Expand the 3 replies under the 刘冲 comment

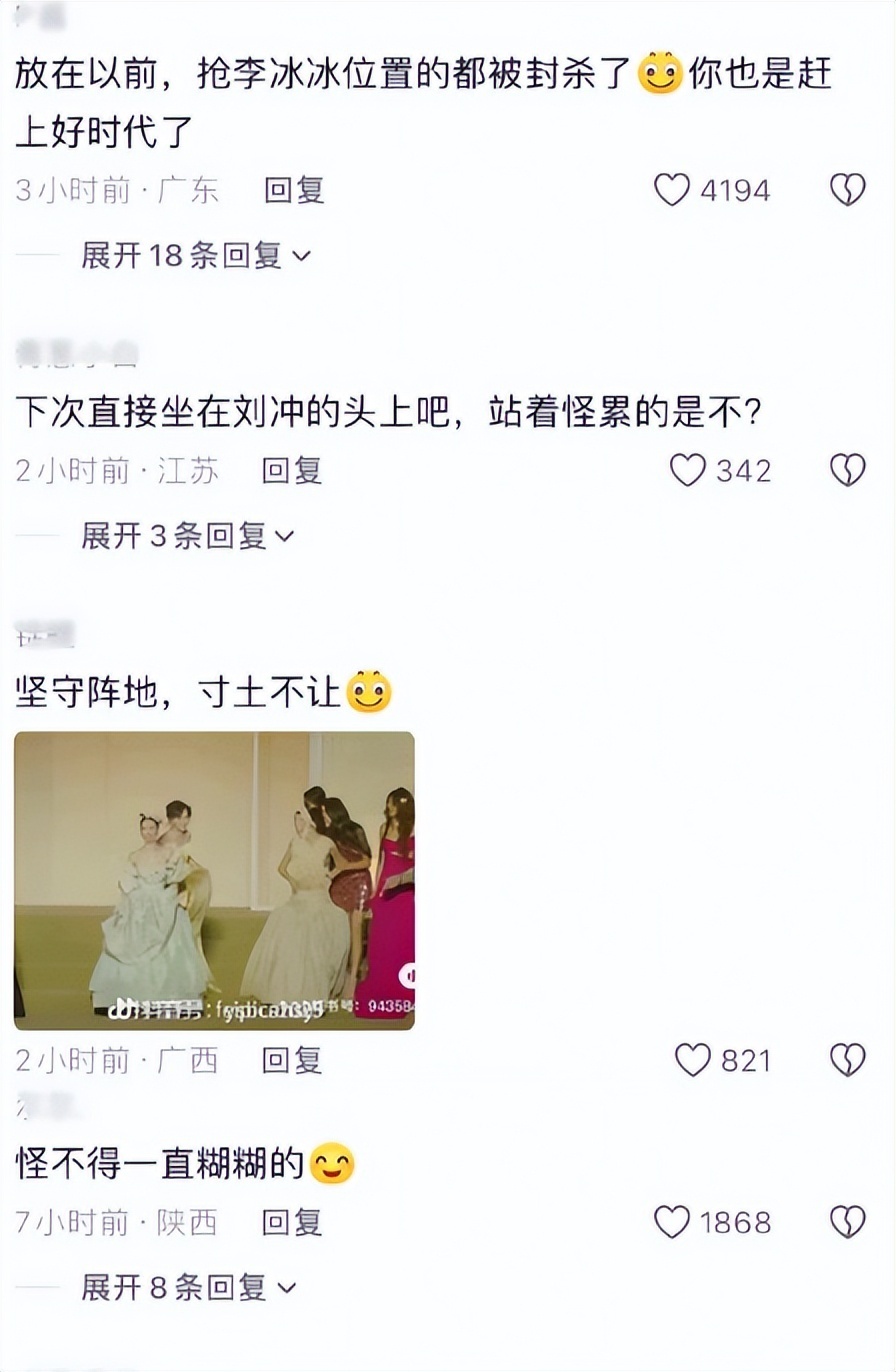pos(185,538)
